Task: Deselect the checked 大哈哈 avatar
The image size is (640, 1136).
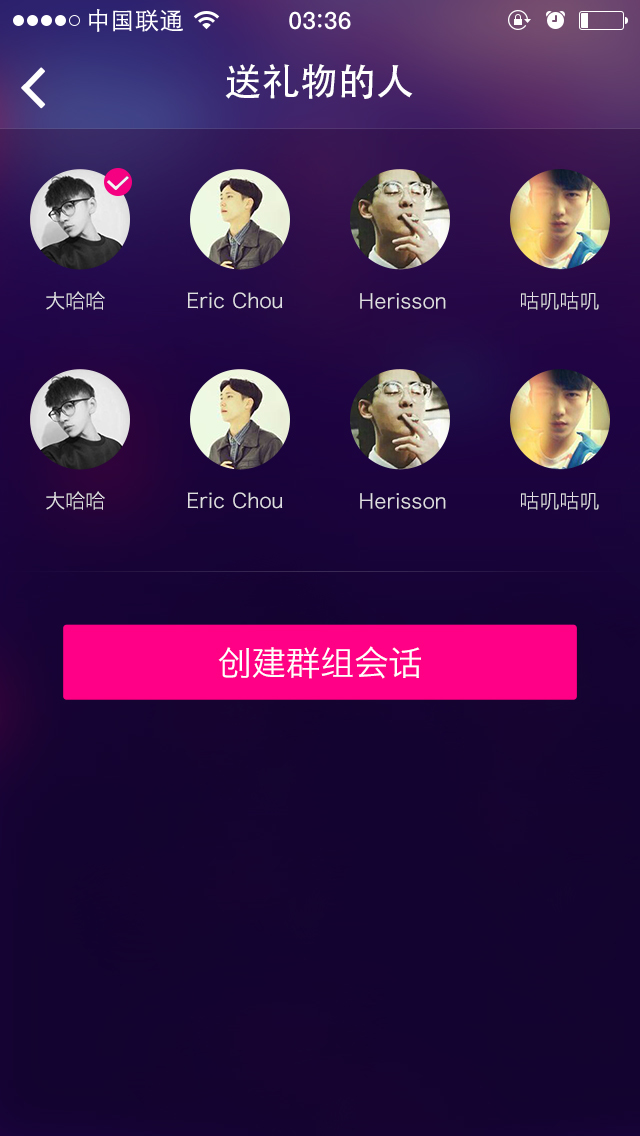Action: (80, 219)
